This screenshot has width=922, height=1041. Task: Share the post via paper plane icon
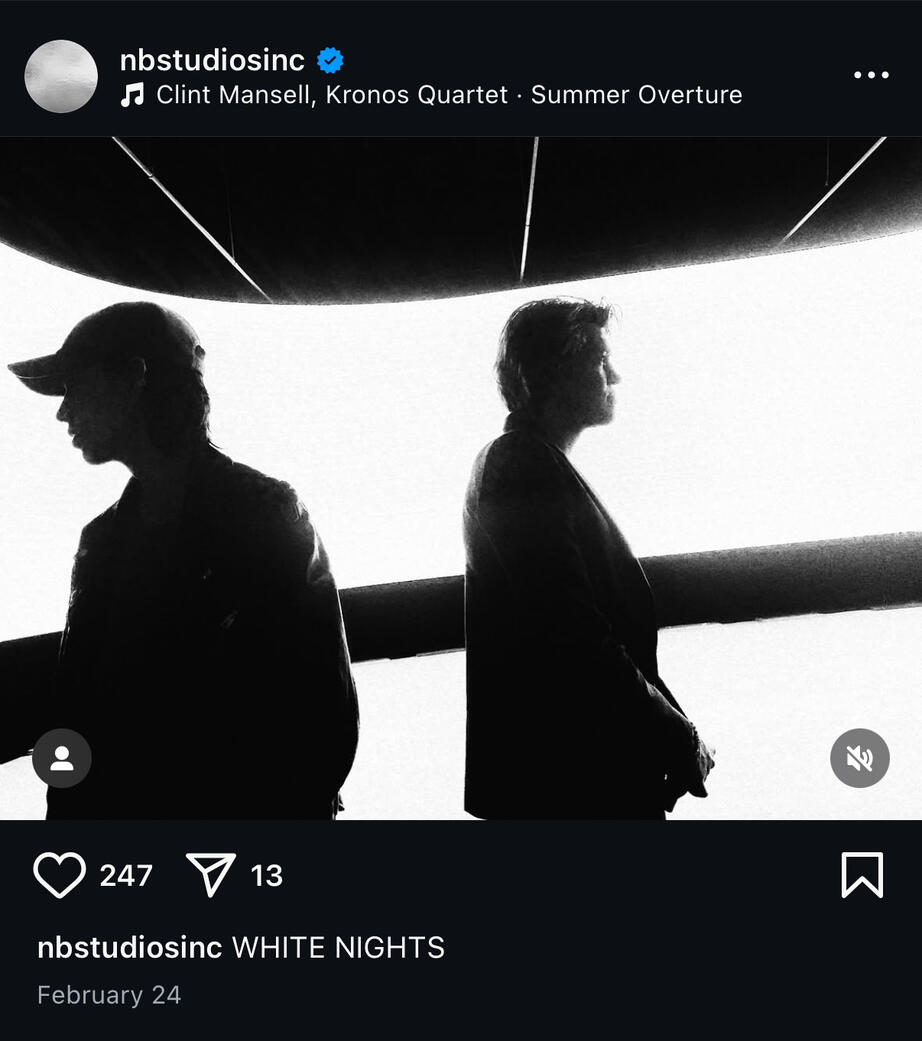(211, 875)
